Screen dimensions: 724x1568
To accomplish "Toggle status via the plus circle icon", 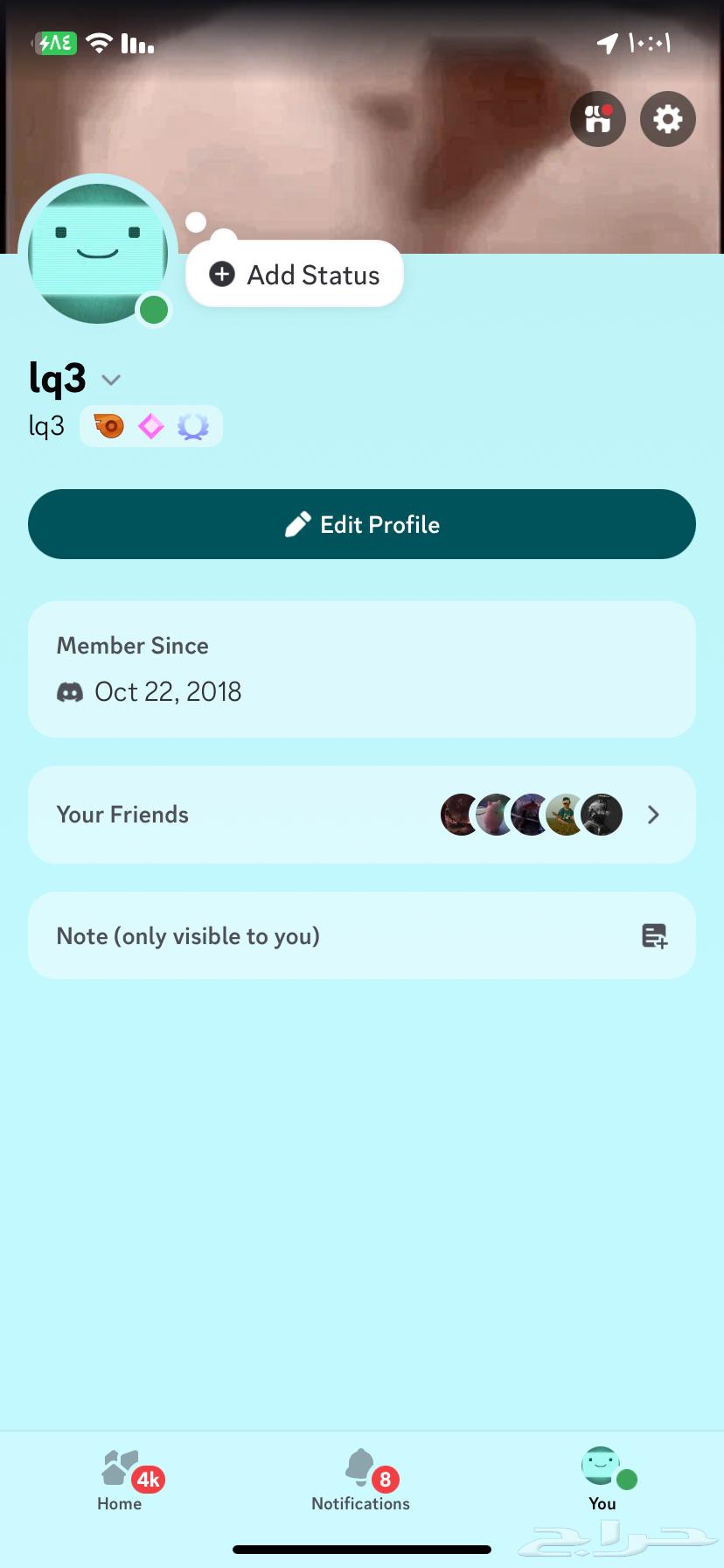I will coord(221,274).
